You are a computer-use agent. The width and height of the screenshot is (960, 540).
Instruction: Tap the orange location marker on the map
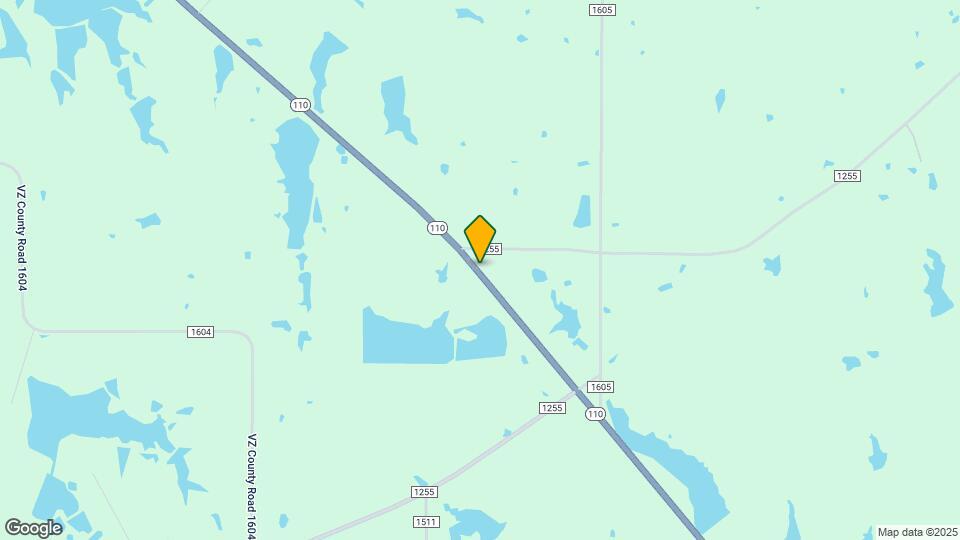tap(480, 237)
